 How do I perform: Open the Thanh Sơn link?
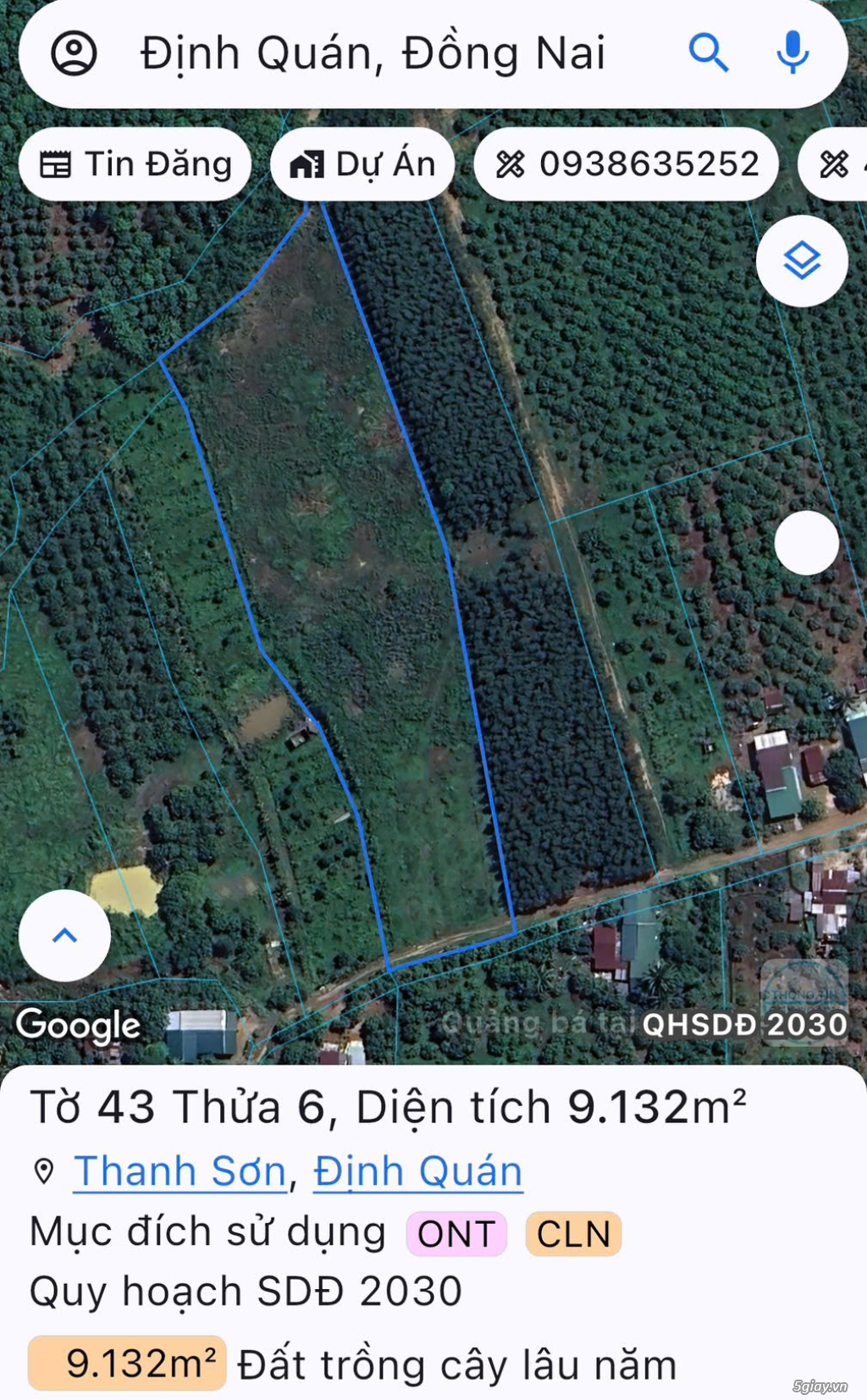coord(179,1170)
